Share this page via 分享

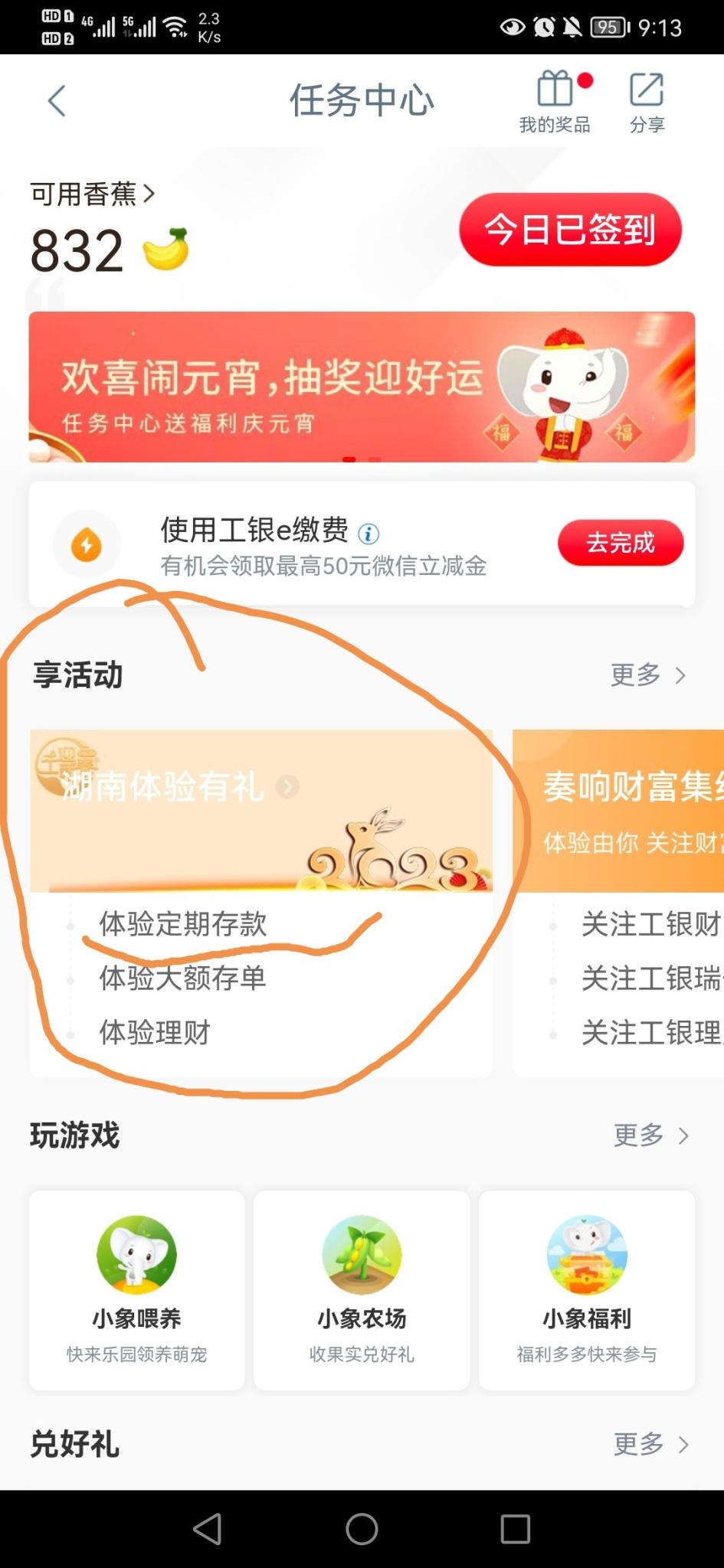click(x=647, y=102)
